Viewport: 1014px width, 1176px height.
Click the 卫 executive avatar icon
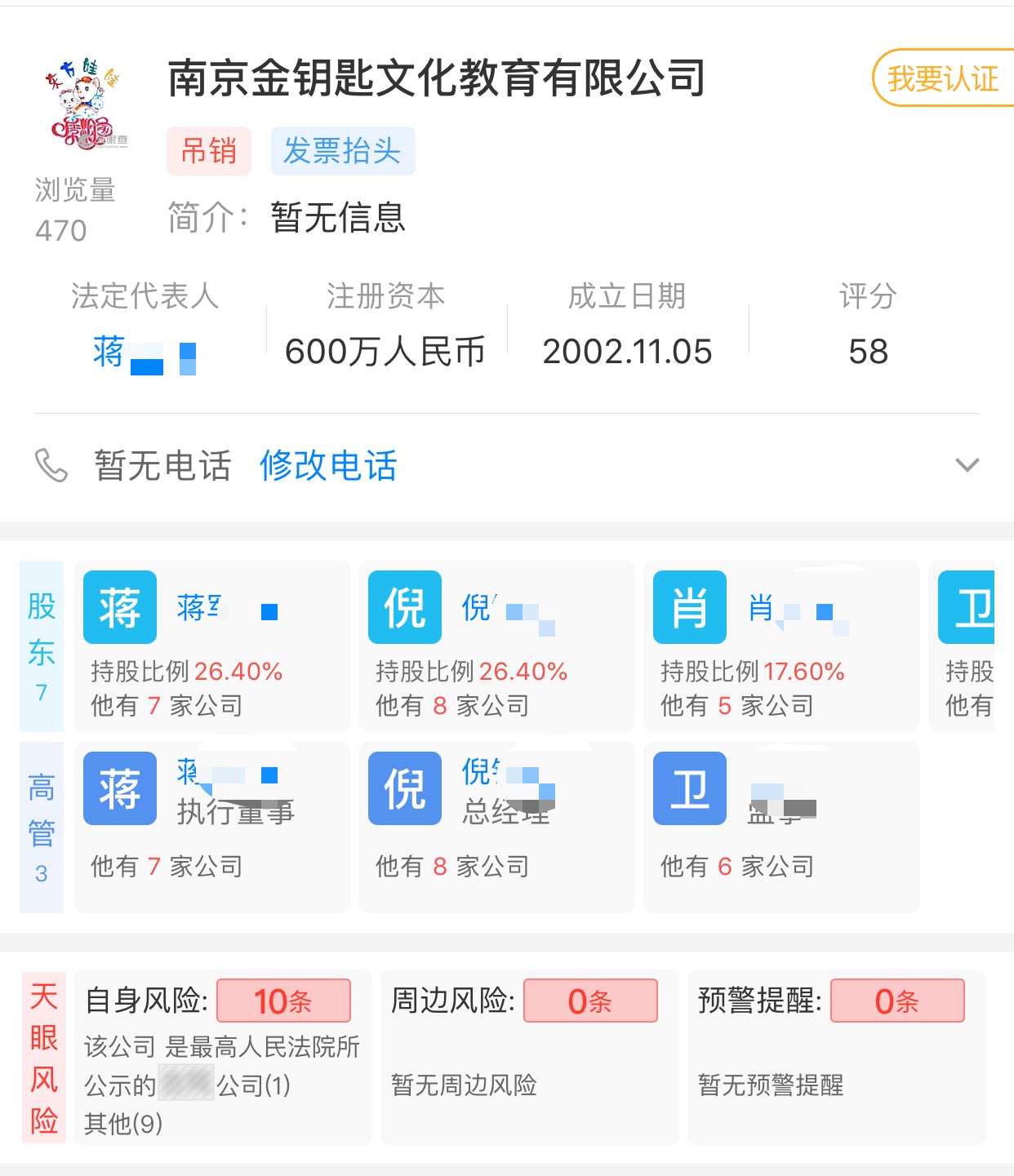689,788
